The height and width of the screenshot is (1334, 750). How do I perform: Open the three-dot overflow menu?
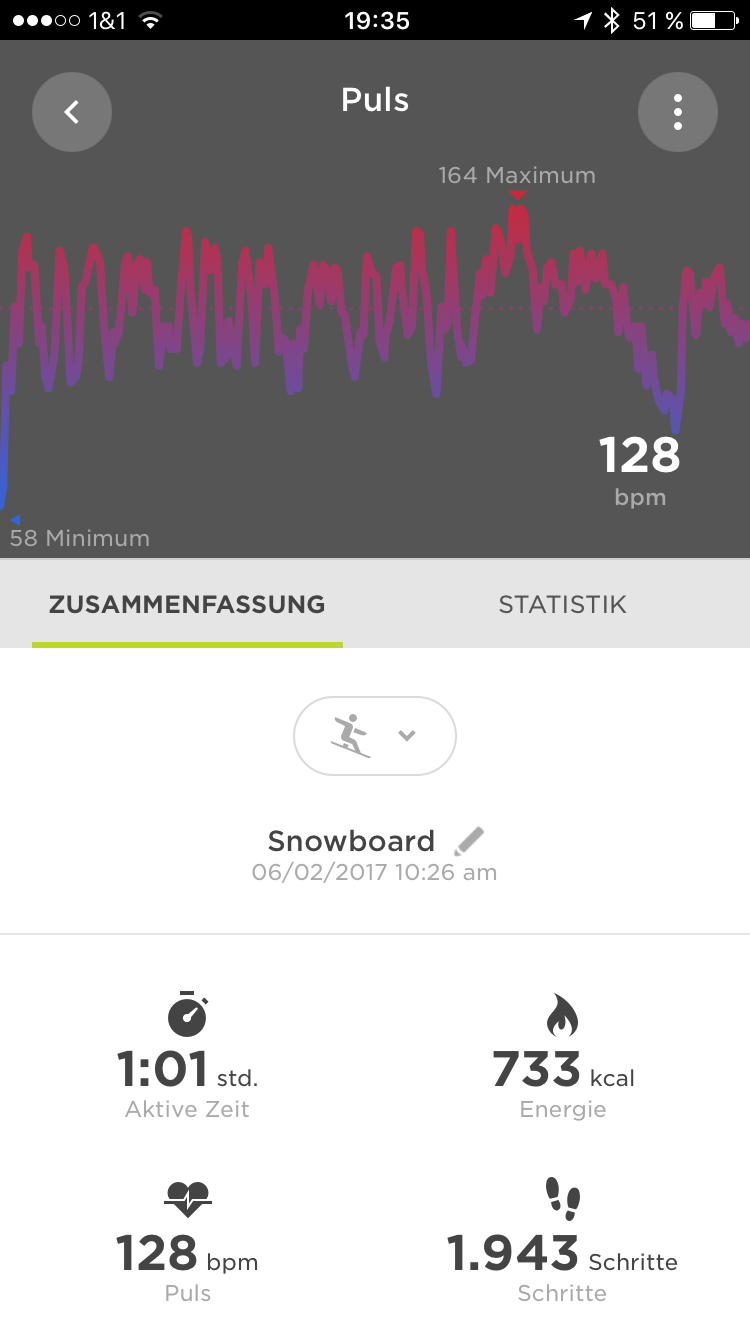click(x=678, y=112)
